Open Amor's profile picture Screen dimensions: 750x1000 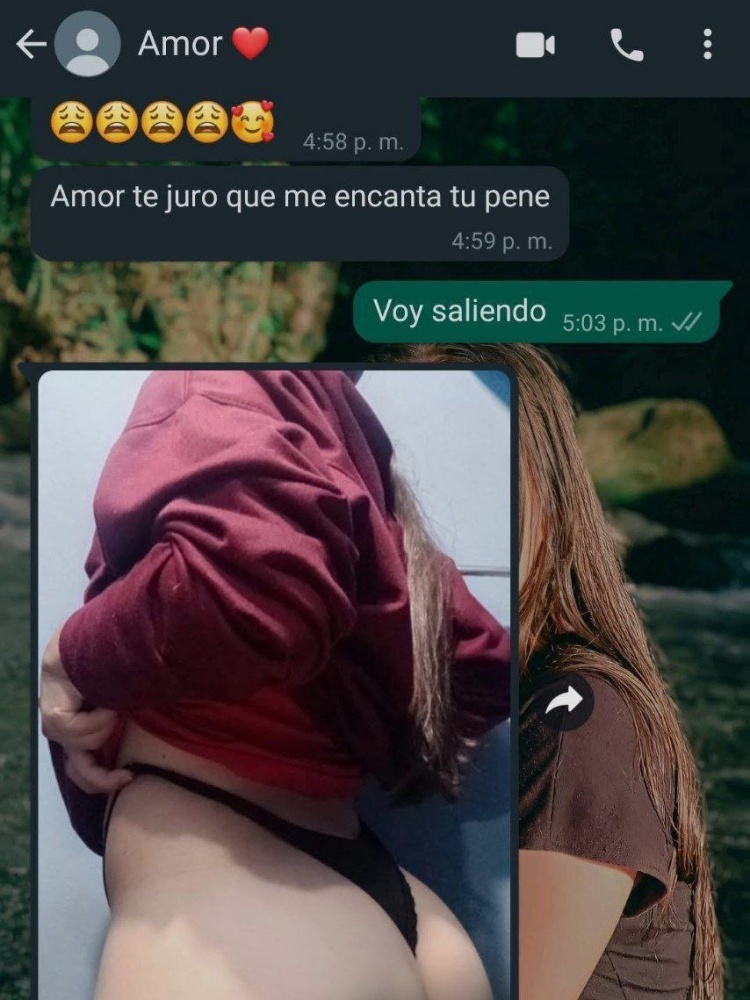click(87, 45)
